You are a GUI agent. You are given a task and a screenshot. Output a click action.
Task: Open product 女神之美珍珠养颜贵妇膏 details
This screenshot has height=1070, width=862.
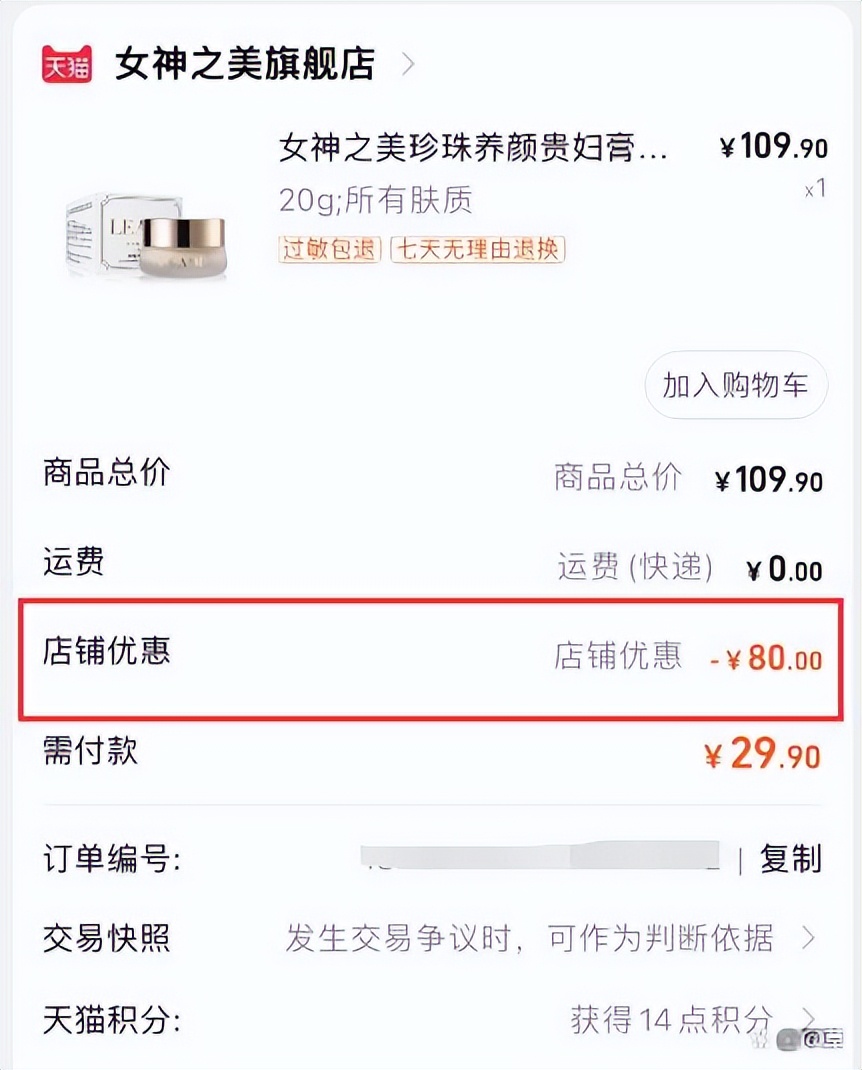tap(470, 147)
